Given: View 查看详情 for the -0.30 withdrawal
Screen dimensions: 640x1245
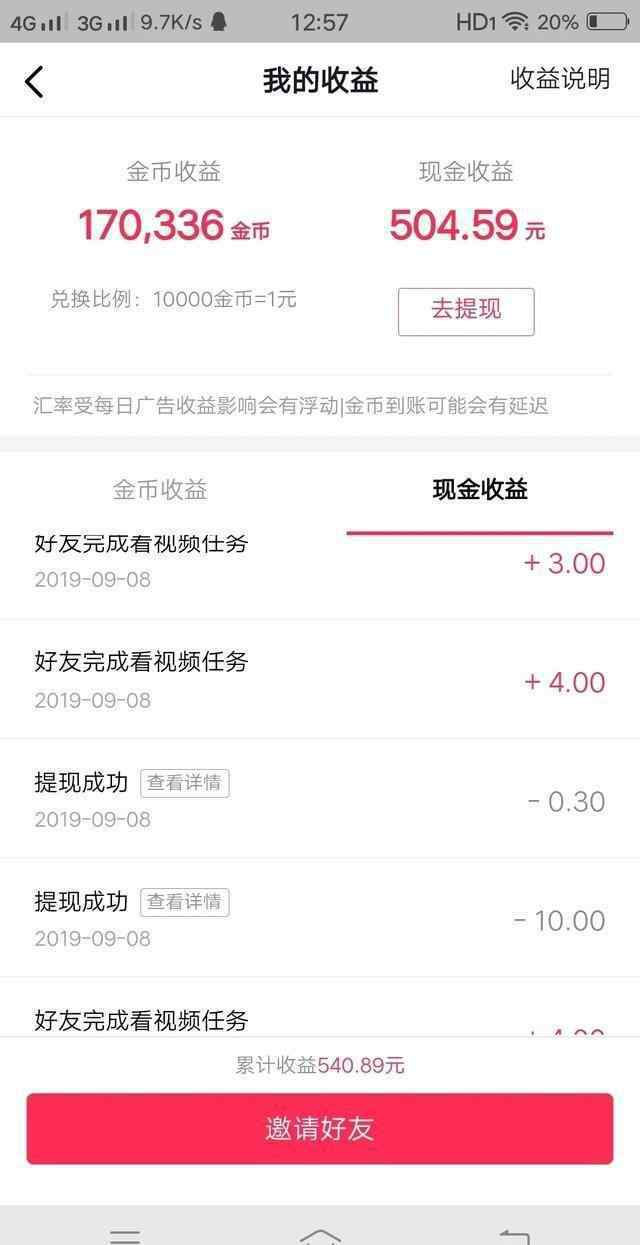Looking at the screenshot, I should tap(185, 783).
